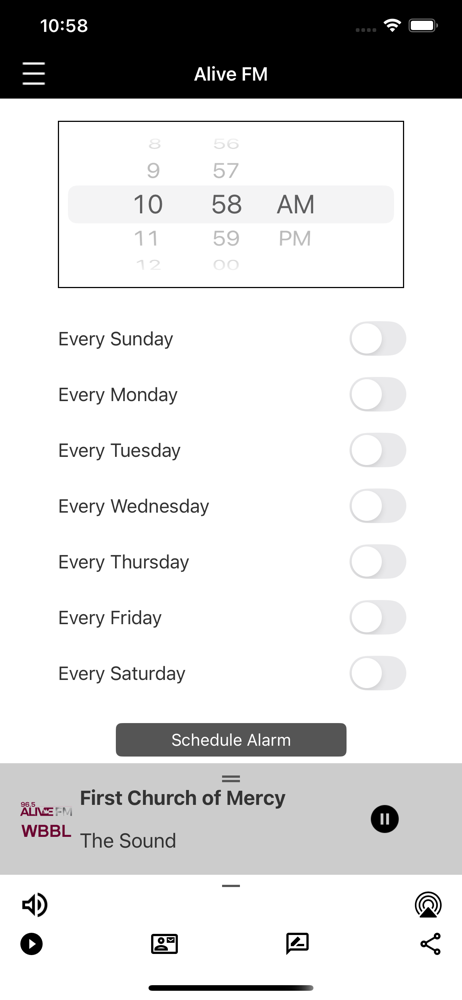462x1000 pixels.
Task: Turn on the Every Monday switch
Action: pyautogui.click(x=378, y=394)
